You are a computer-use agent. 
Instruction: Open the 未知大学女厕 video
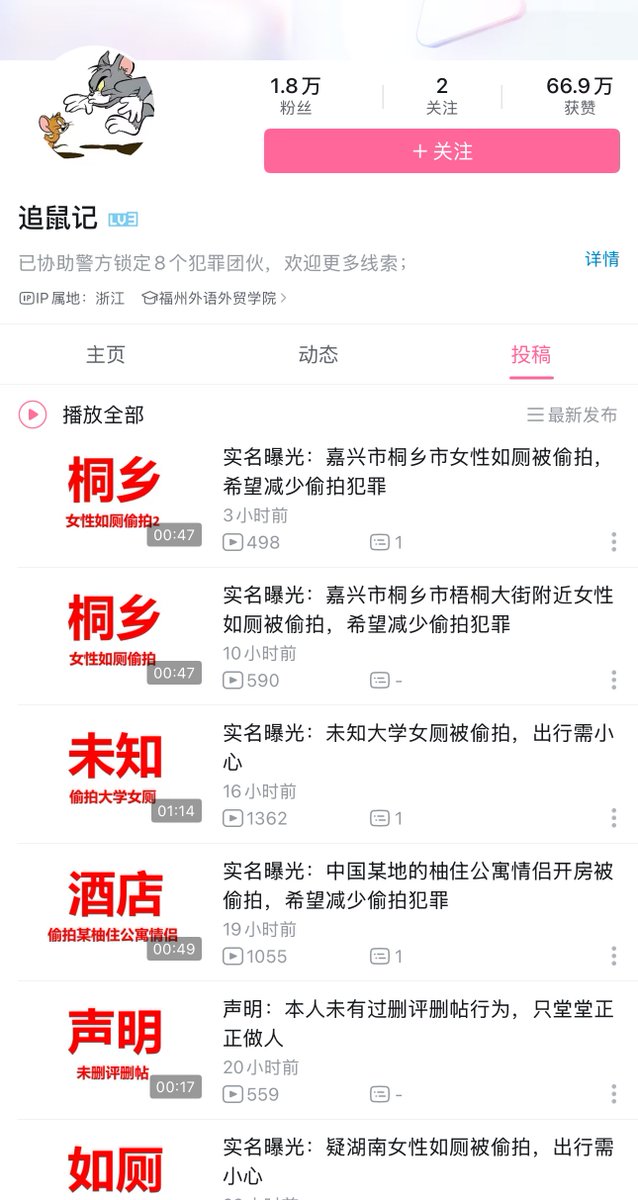click(417, 747)
